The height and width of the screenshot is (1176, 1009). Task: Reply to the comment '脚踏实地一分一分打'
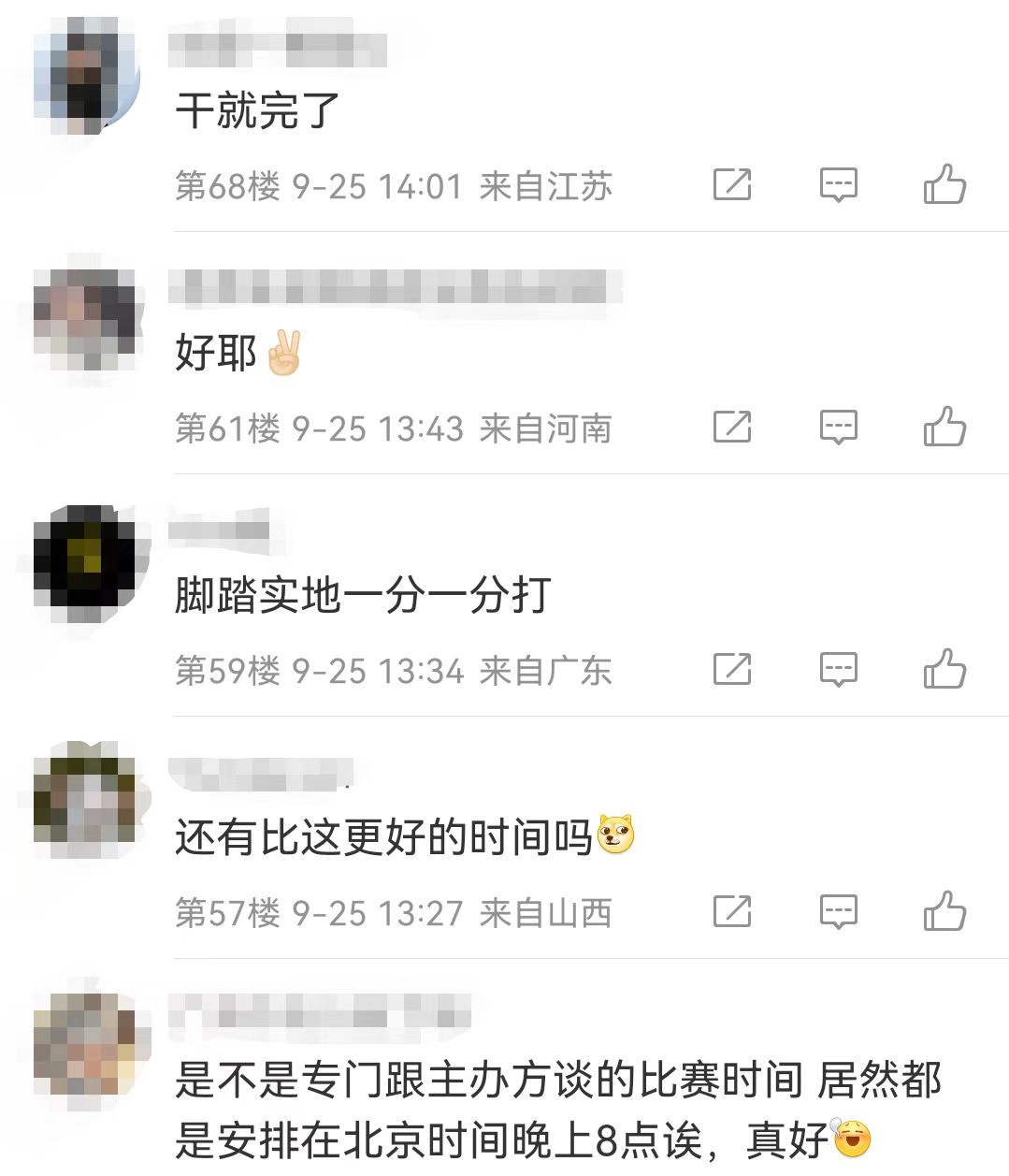[x=838, y=669]
